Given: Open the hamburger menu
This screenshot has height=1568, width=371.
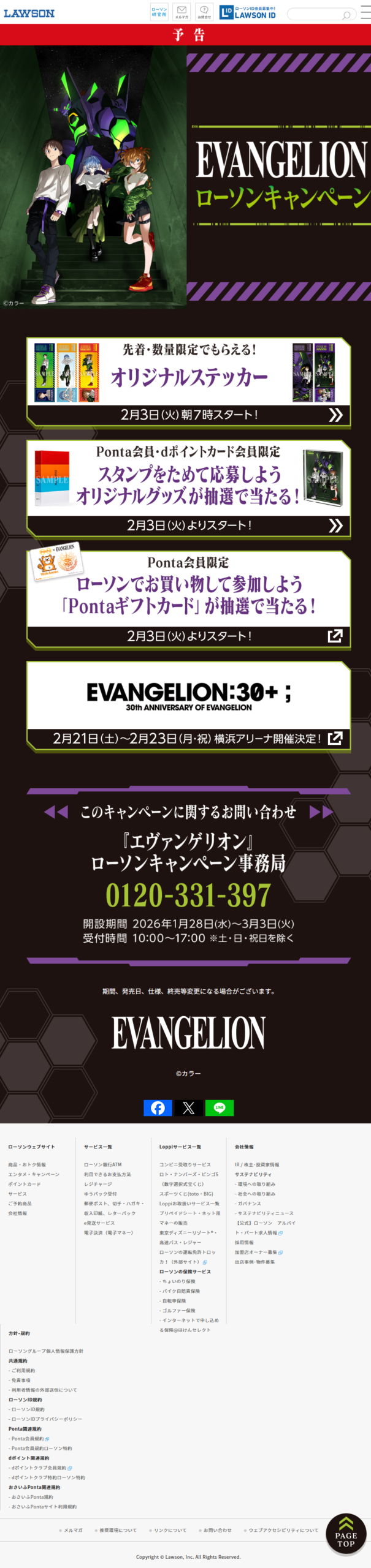Looking at the screenshot, I should click(365, 13).
